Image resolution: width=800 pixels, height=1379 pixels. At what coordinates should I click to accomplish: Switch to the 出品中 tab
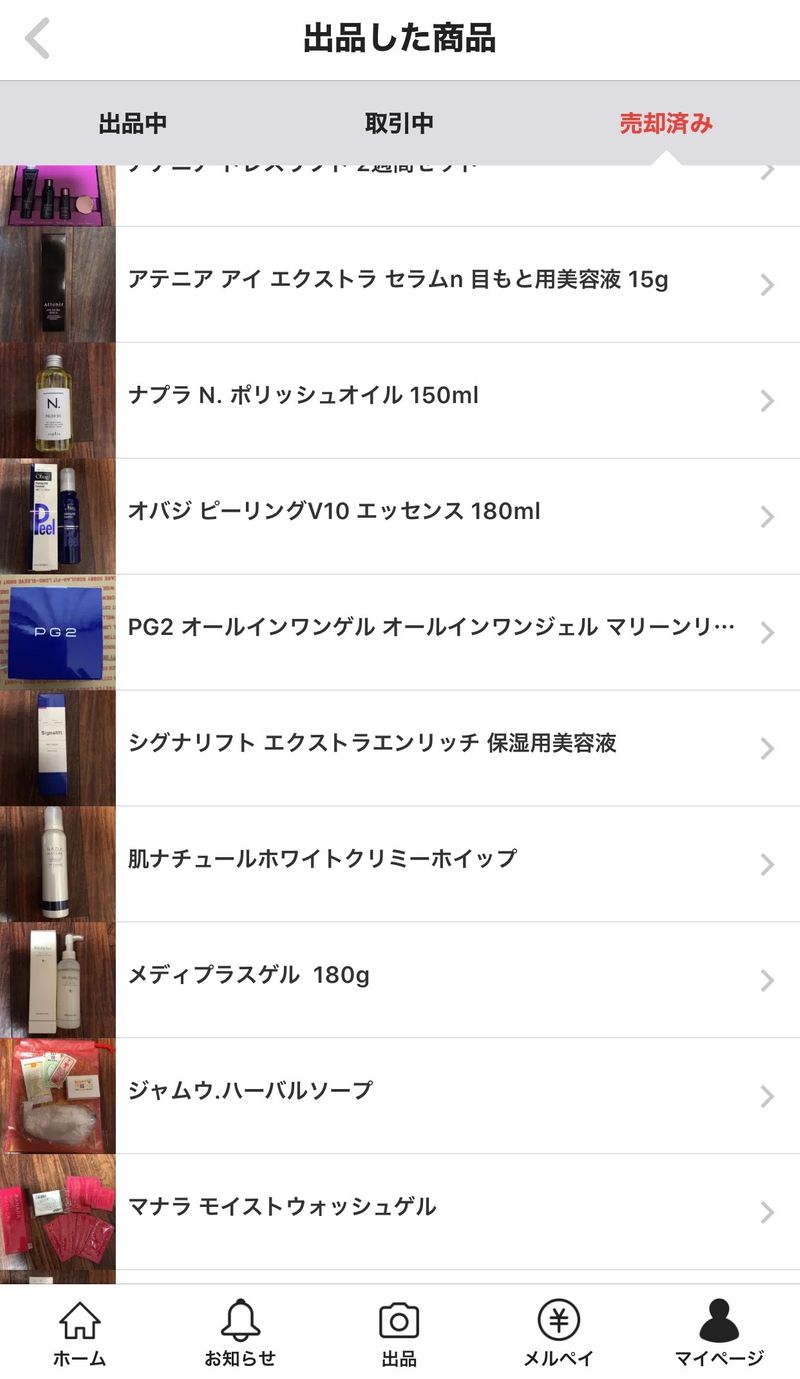tap(133, 124)
